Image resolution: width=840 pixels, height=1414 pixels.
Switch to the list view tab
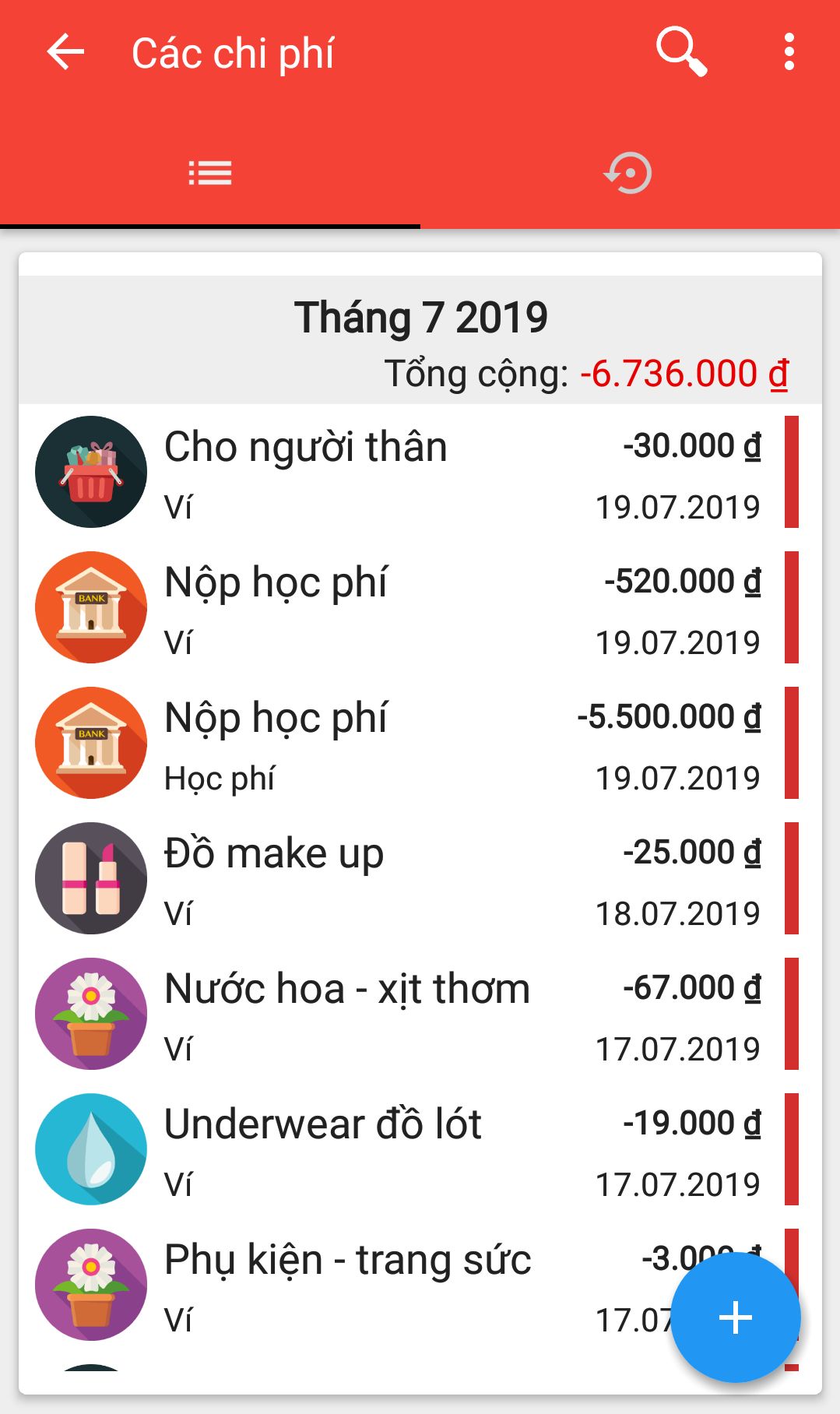point(209,173)
